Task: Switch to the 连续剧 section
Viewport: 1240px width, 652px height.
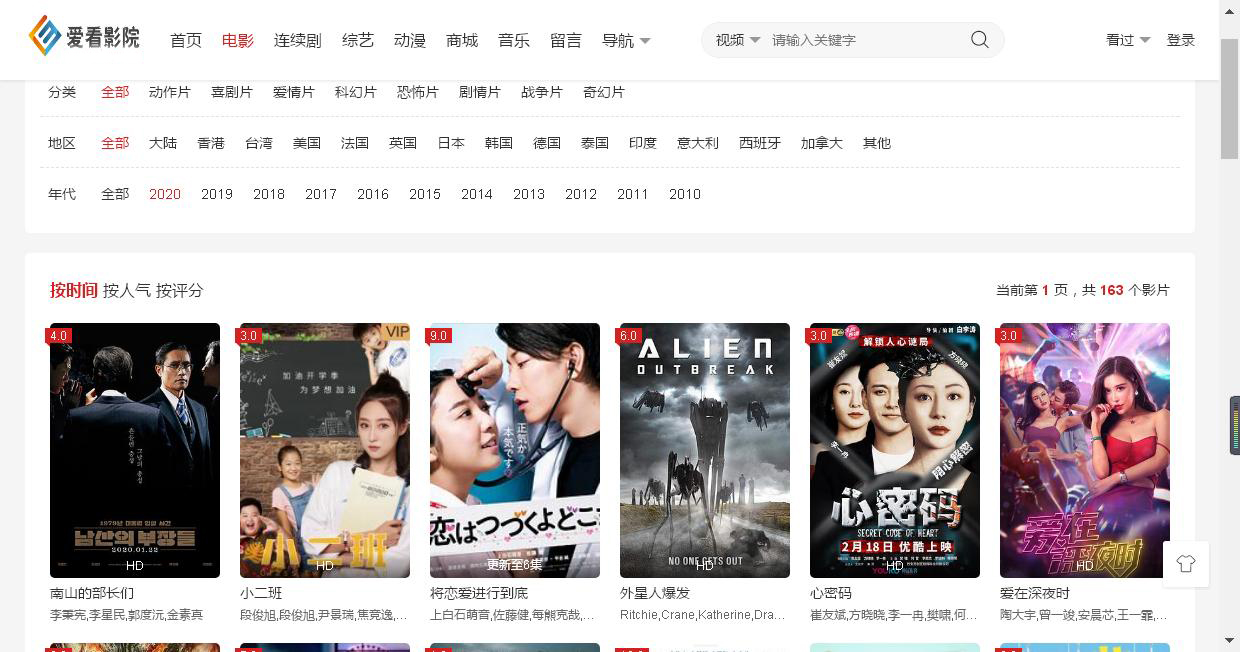Action: tap(297, 40)
